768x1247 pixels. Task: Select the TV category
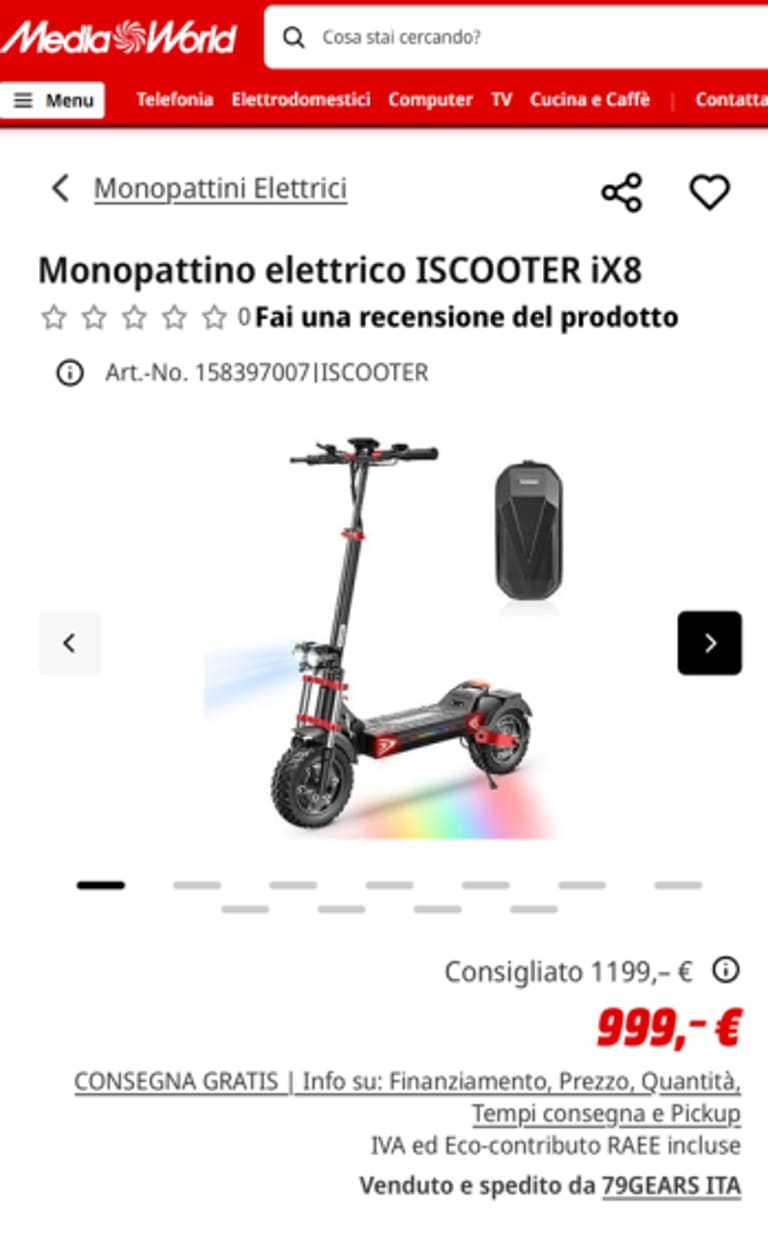point(501,100)
